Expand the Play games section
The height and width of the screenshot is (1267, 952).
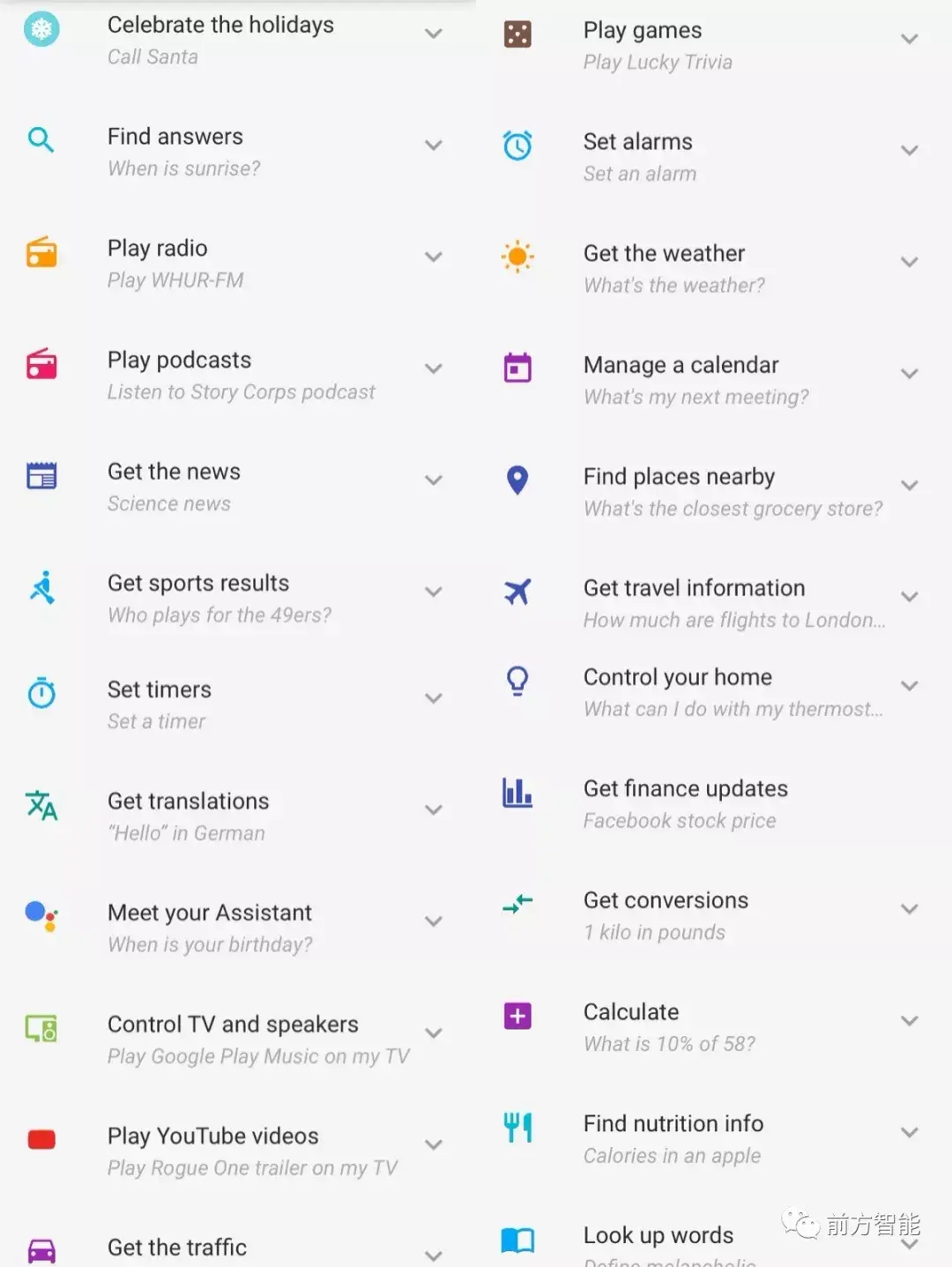[910, 39]
